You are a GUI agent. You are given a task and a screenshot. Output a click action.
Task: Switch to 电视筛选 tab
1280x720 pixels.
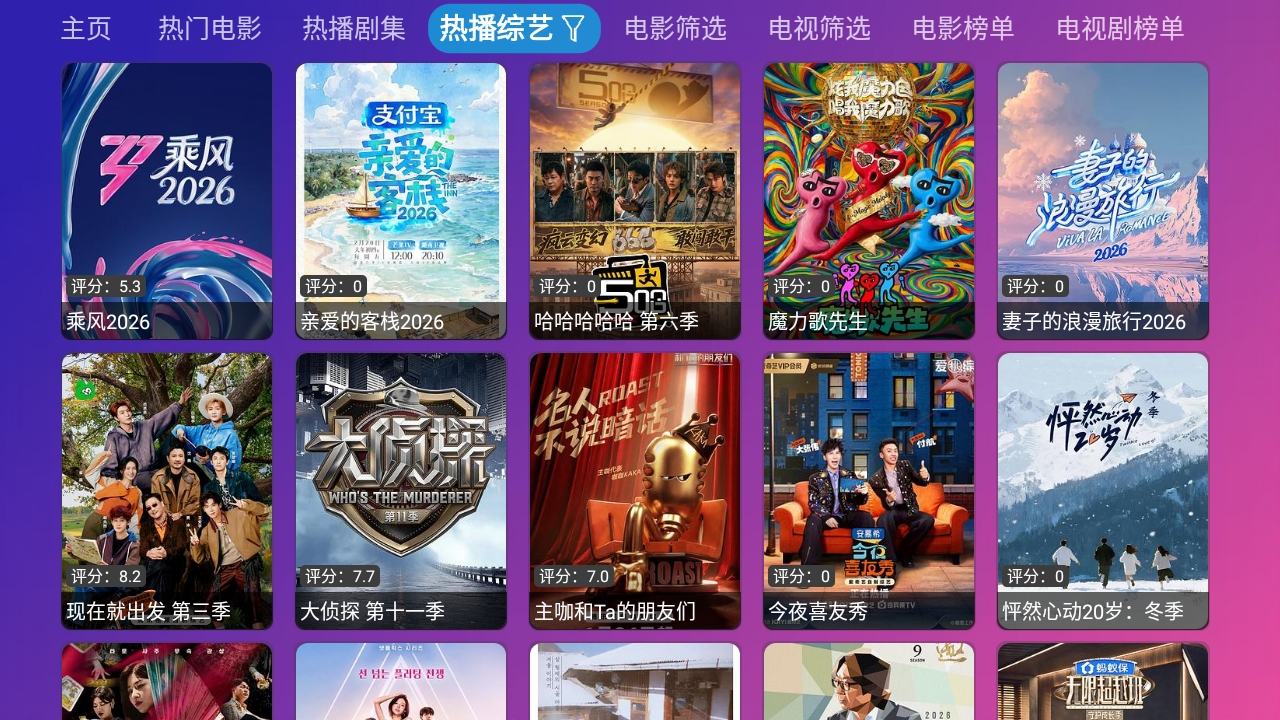click(820, 29)
